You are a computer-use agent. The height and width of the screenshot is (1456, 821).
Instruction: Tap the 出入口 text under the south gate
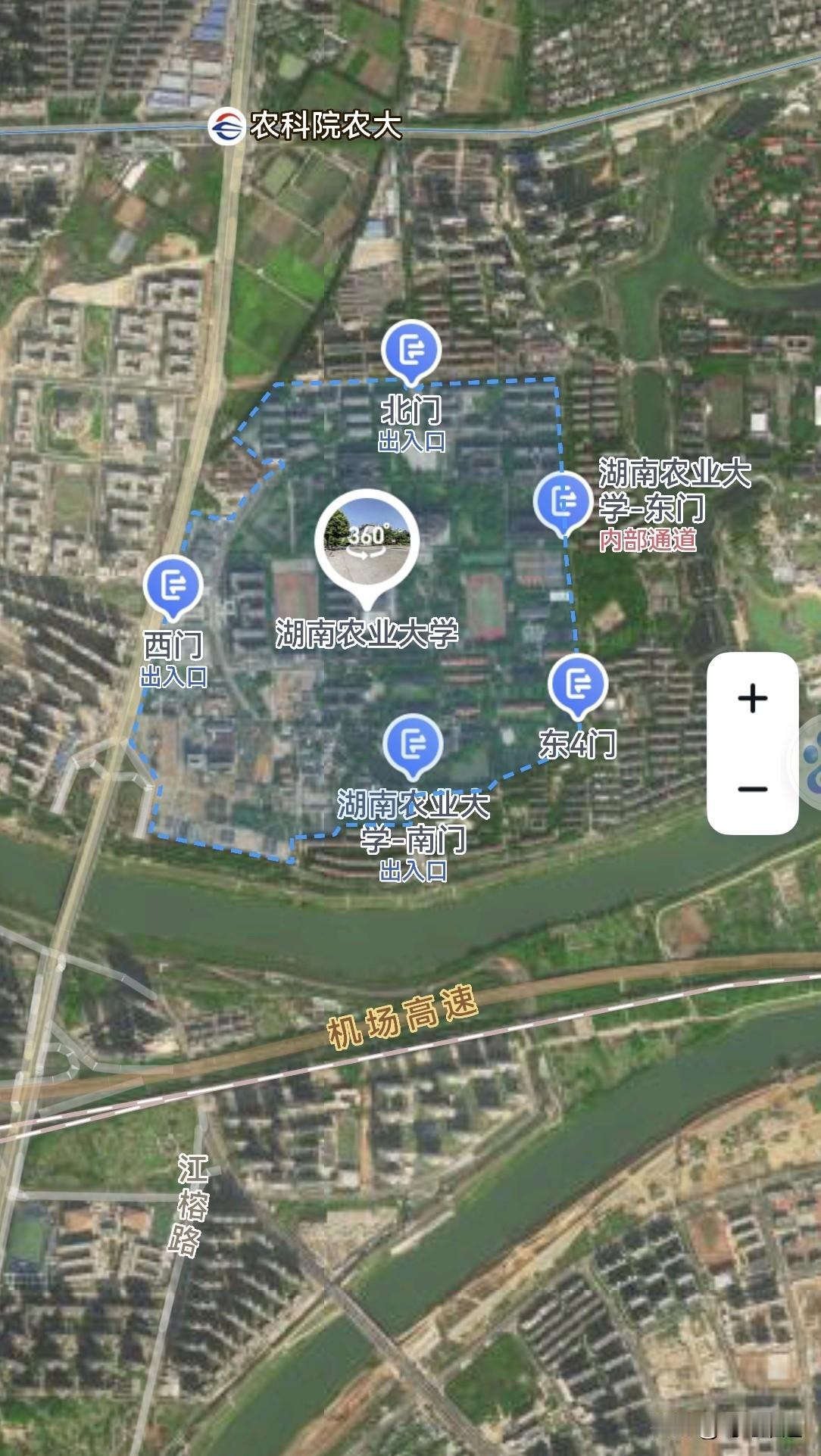pyautogui.click(x=415, y=869)
